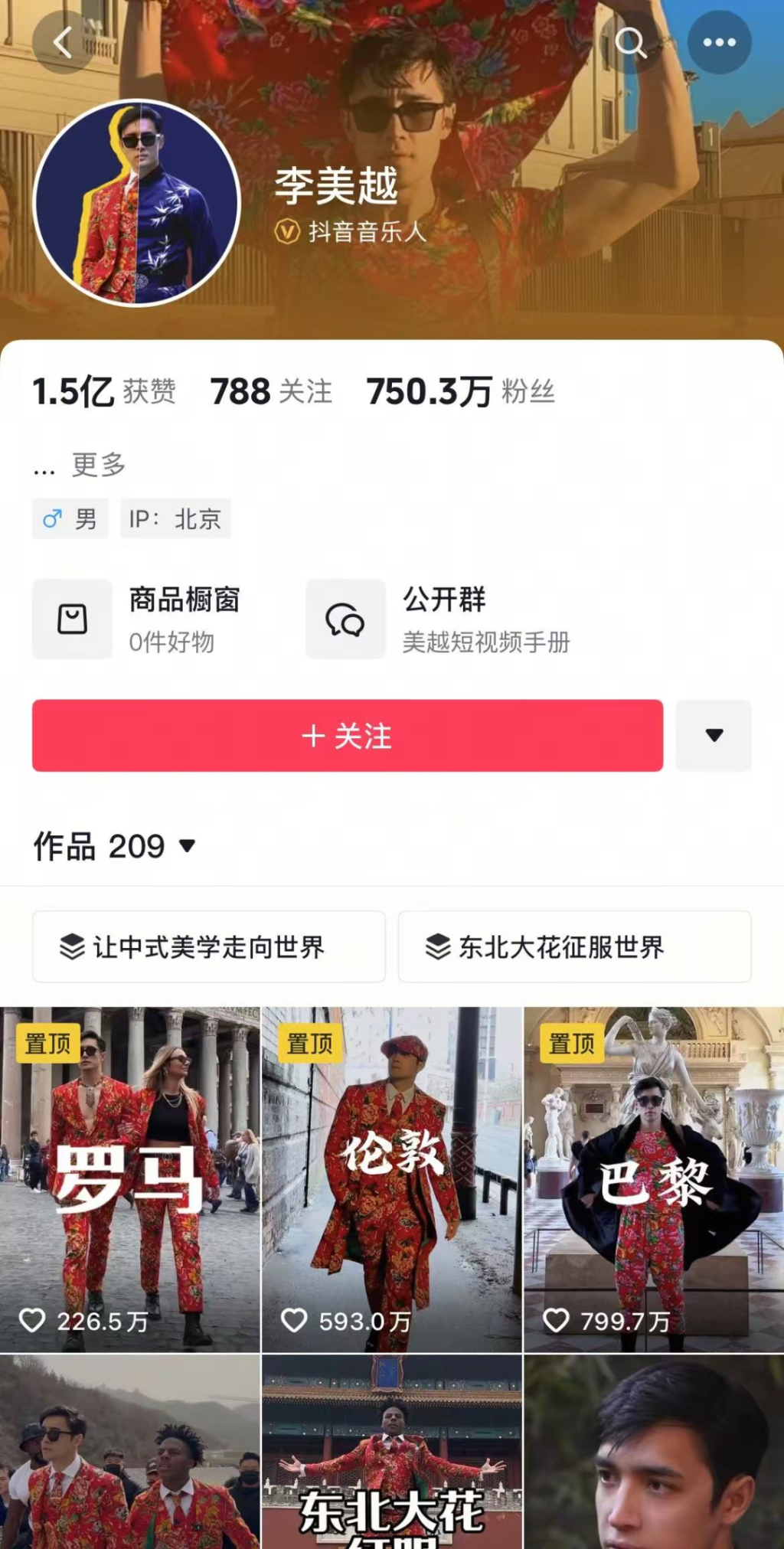The height and width of the screenshot is (1549, 784).
Task: Expand the dropdown arrow beside the follow button
Action: (714, 735)
